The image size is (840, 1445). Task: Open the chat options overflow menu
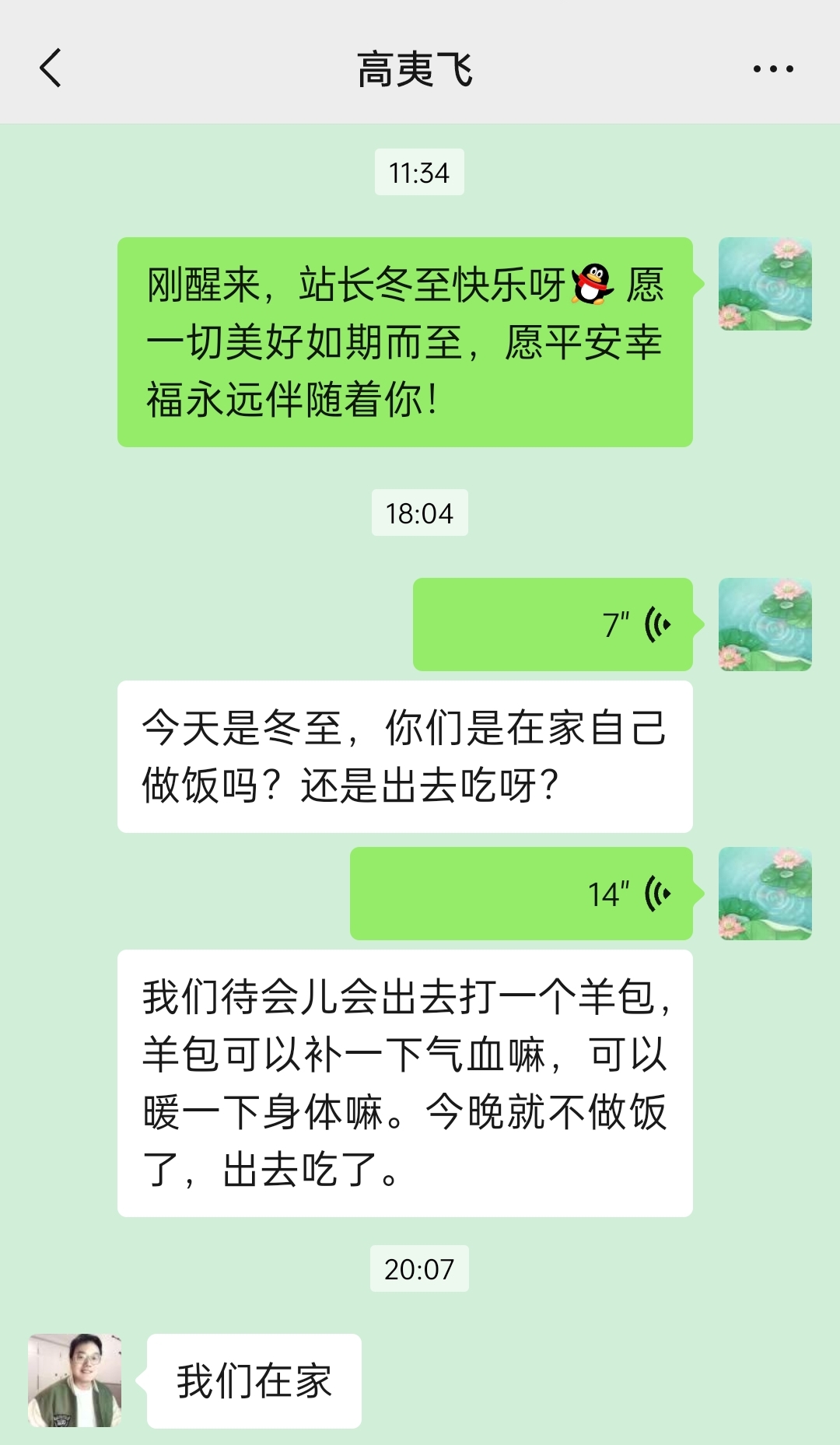[x=772, y=69]
